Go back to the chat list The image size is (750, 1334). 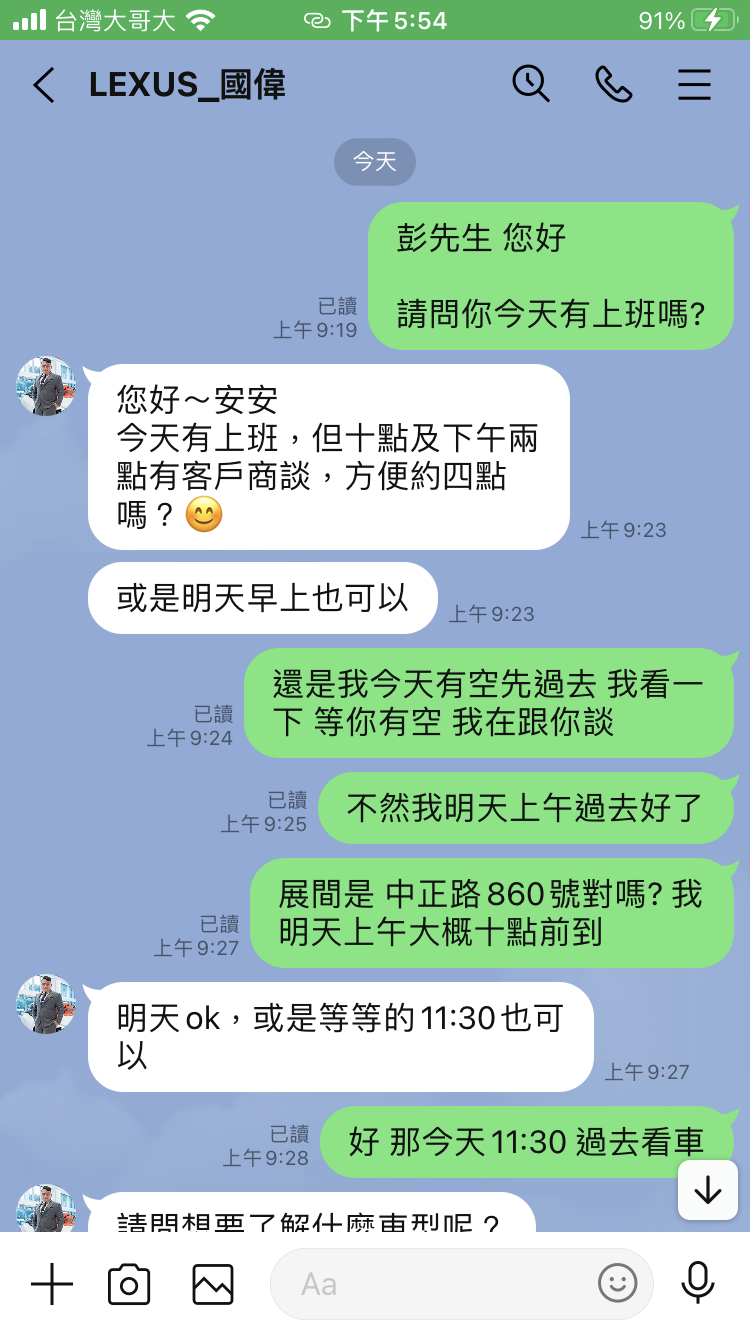[x=44, y=86]
